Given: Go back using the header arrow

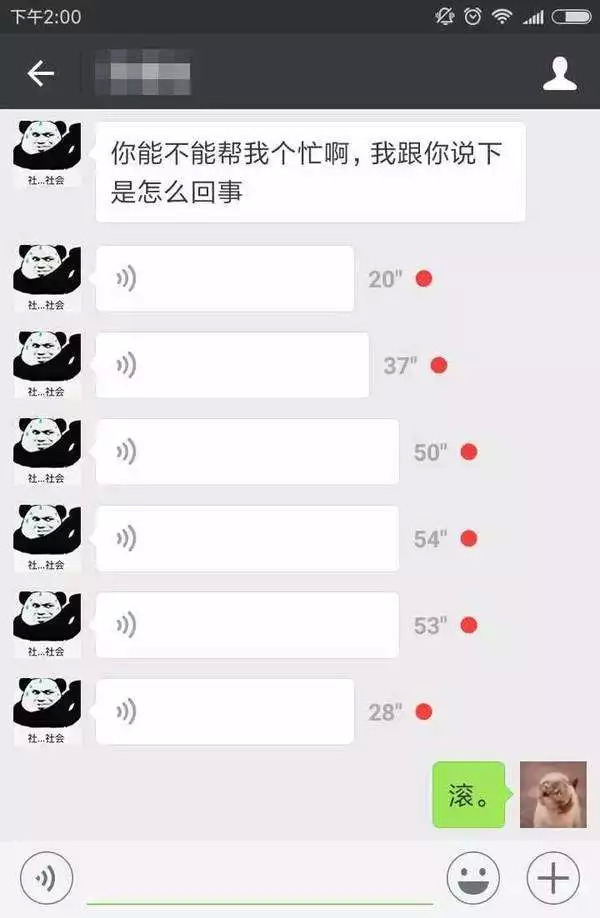Looking at the screenshot, I should [40, 73].
